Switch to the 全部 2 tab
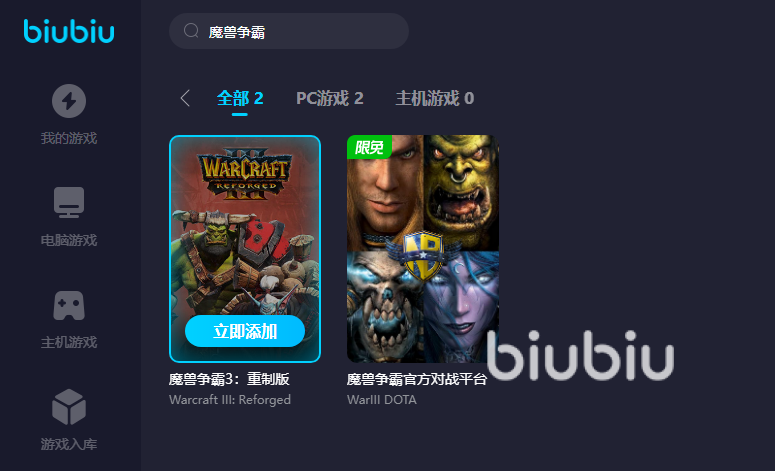 240,98
